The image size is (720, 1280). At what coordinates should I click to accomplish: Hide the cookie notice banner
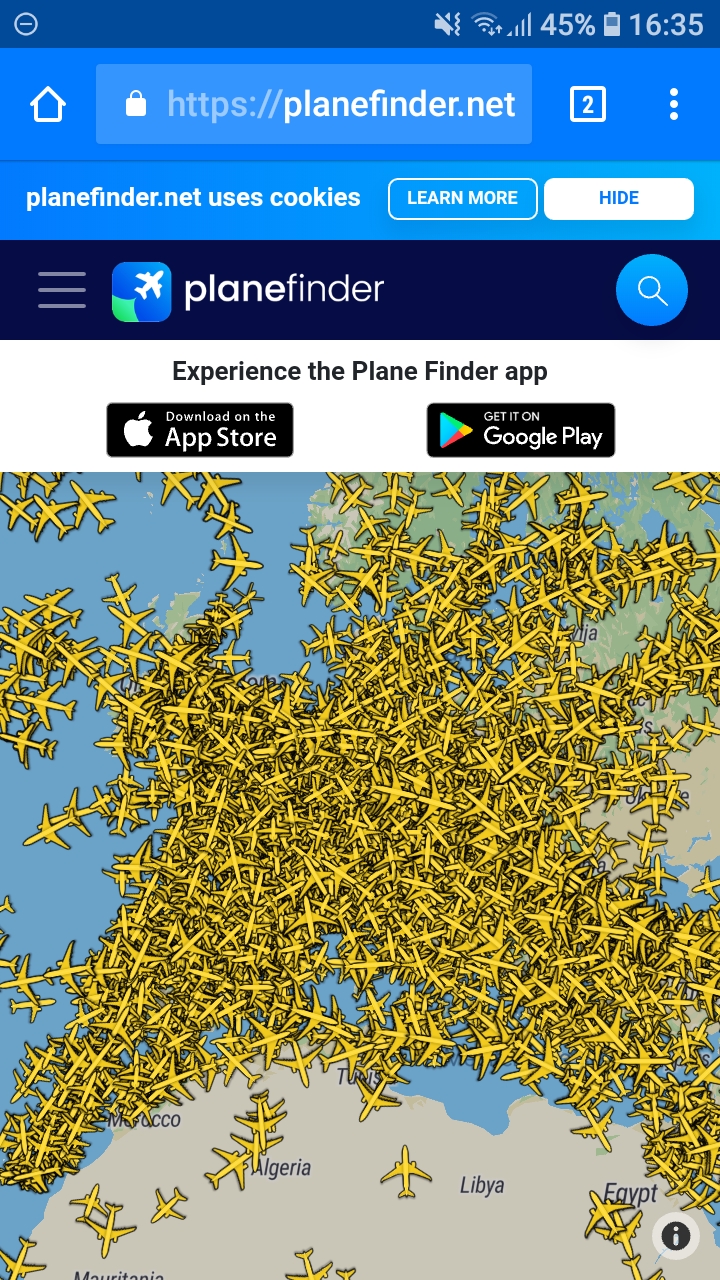[618, 198]
